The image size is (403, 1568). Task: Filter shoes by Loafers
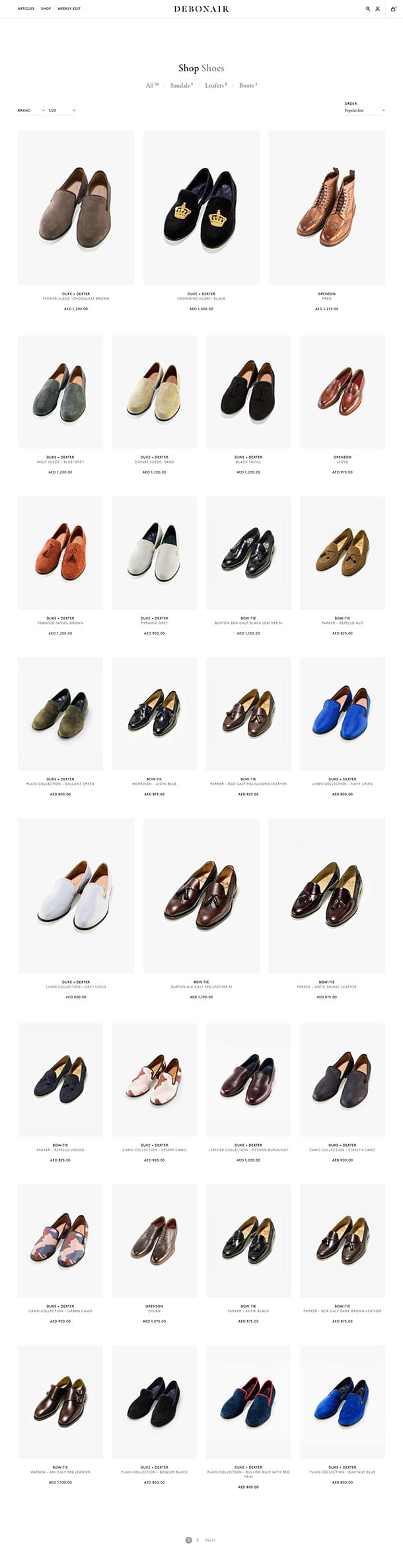(215, 86)
